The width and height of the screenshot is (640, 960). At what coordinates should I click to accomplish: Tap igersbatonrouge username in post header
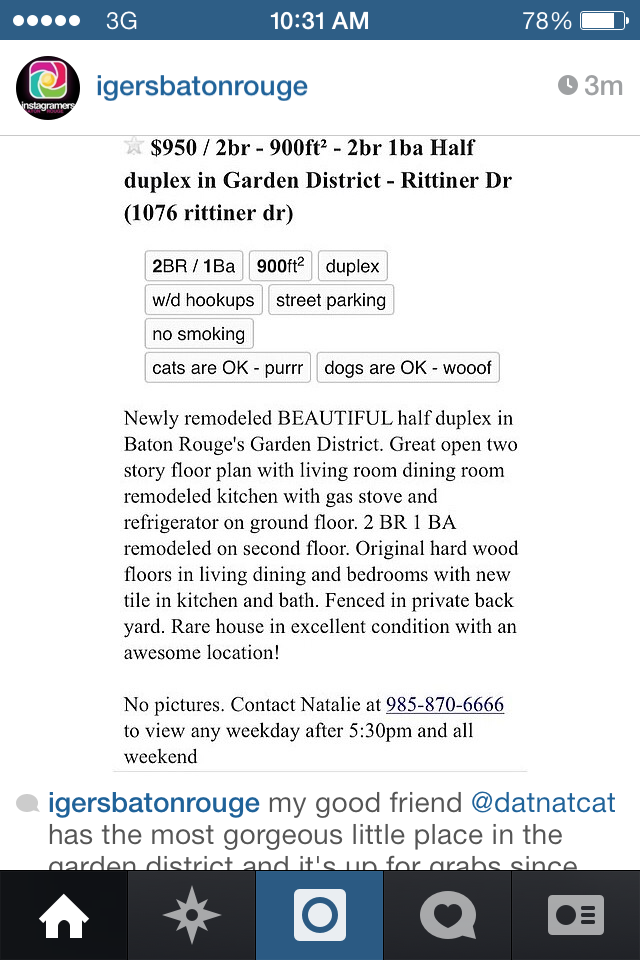click(x=201, y=86)
